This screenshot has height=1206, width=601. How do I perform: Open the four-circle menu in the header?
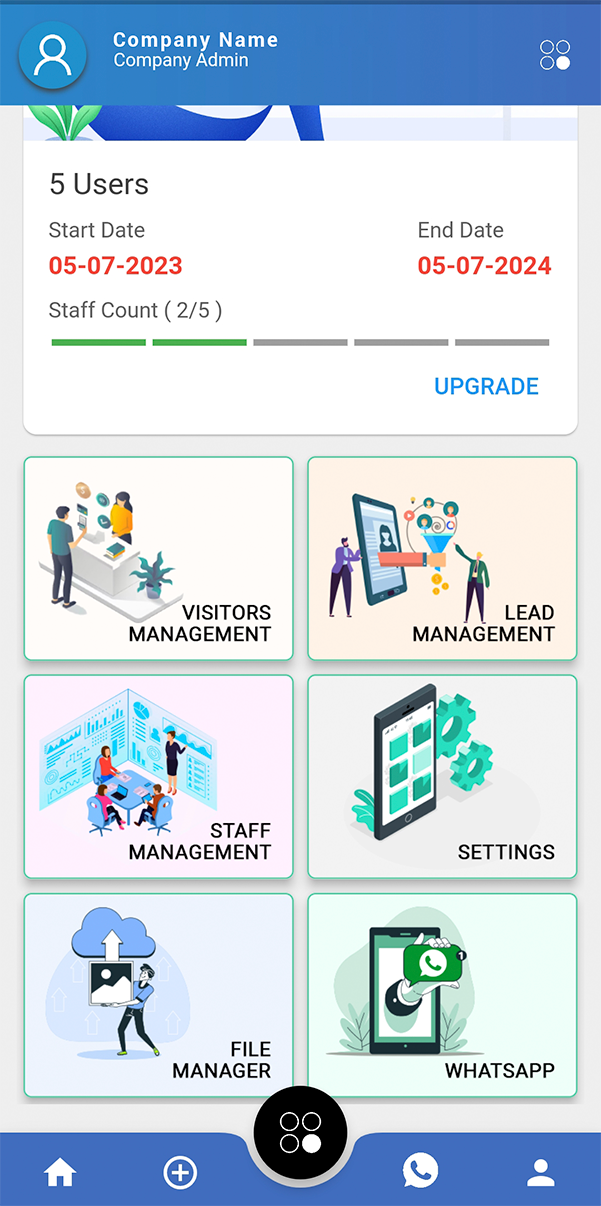tap(555, 55)
